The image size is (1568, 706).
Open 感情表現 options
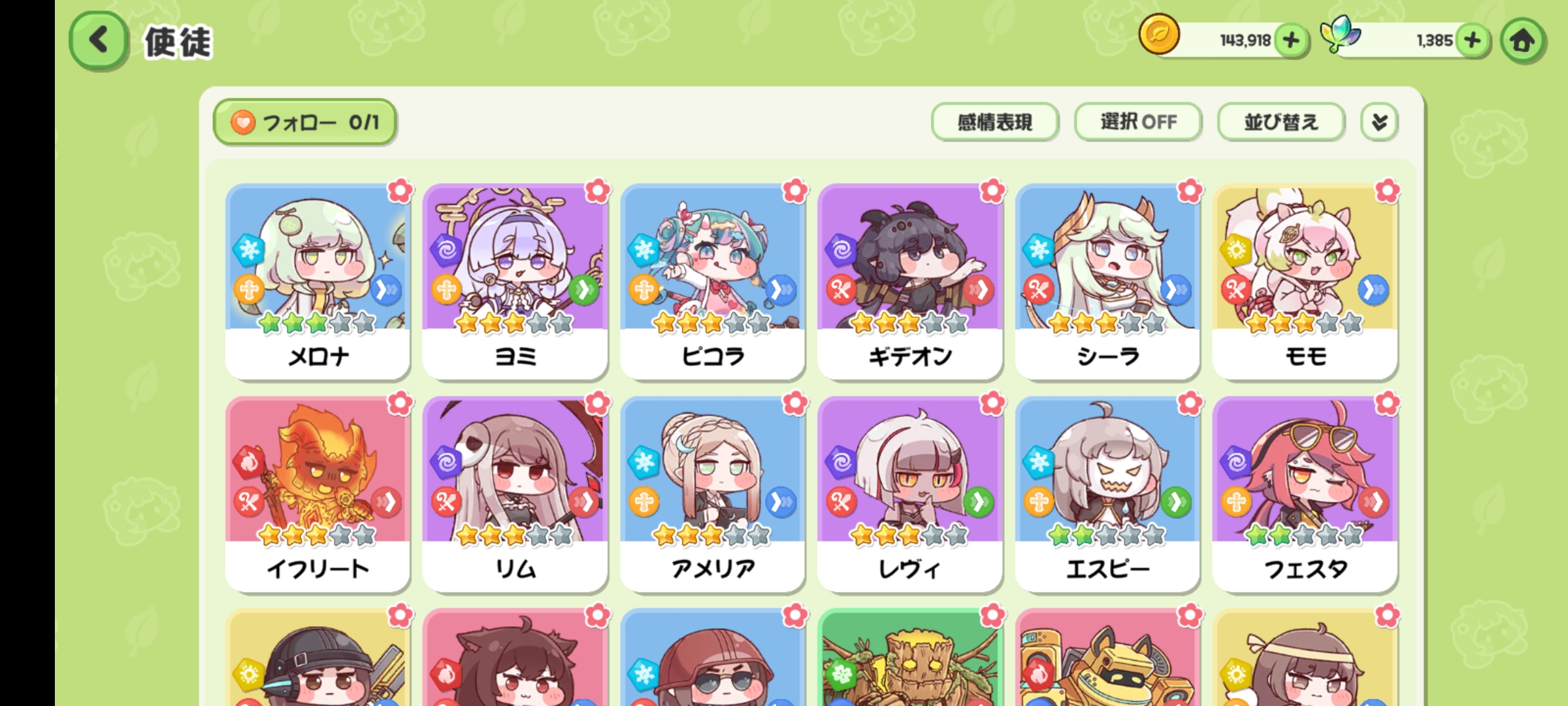pos(994,122)
